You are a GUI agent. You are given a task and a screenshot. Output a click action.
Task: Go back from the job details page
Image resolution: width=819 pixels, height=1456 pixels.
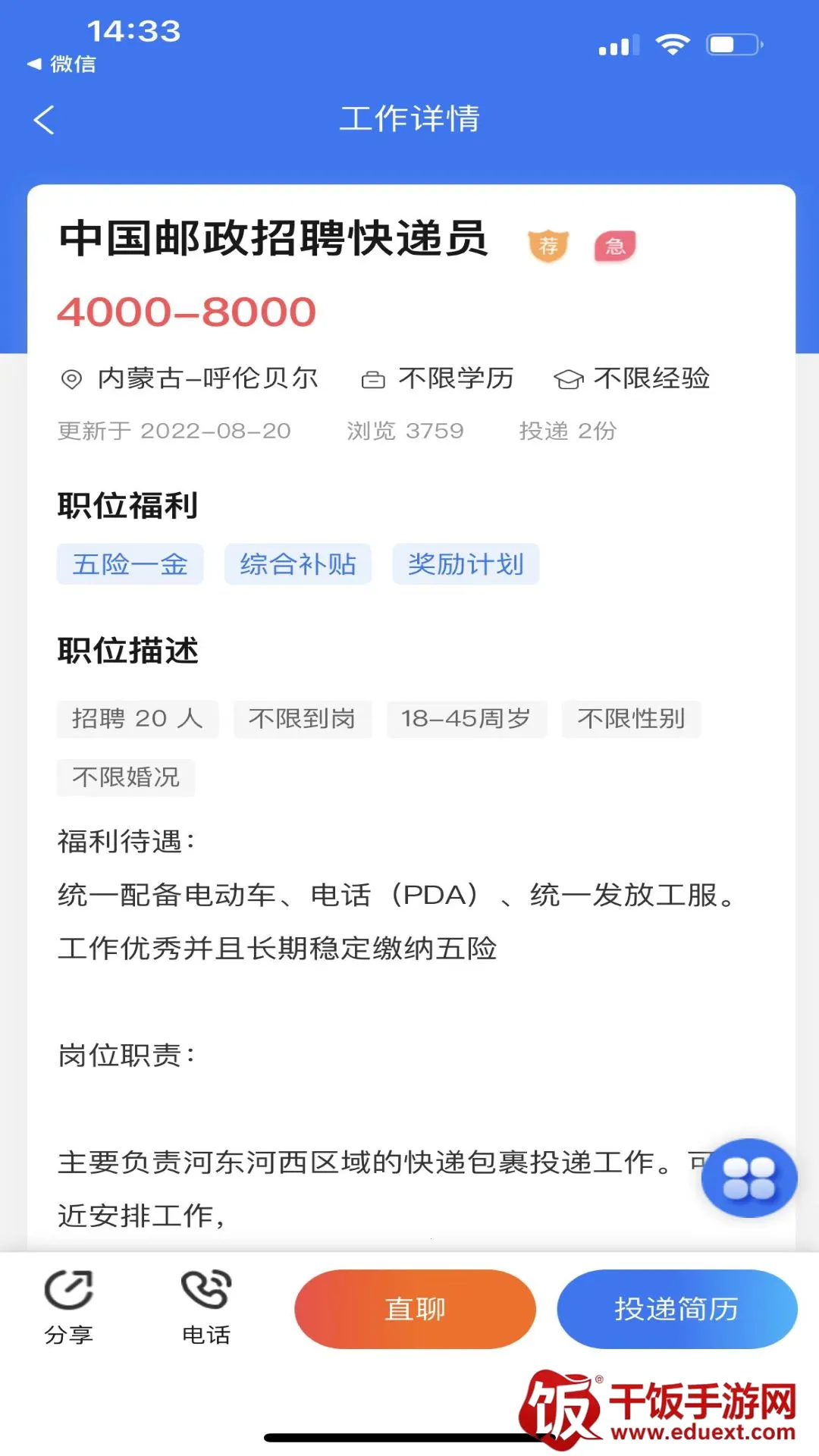click(45, 120)
